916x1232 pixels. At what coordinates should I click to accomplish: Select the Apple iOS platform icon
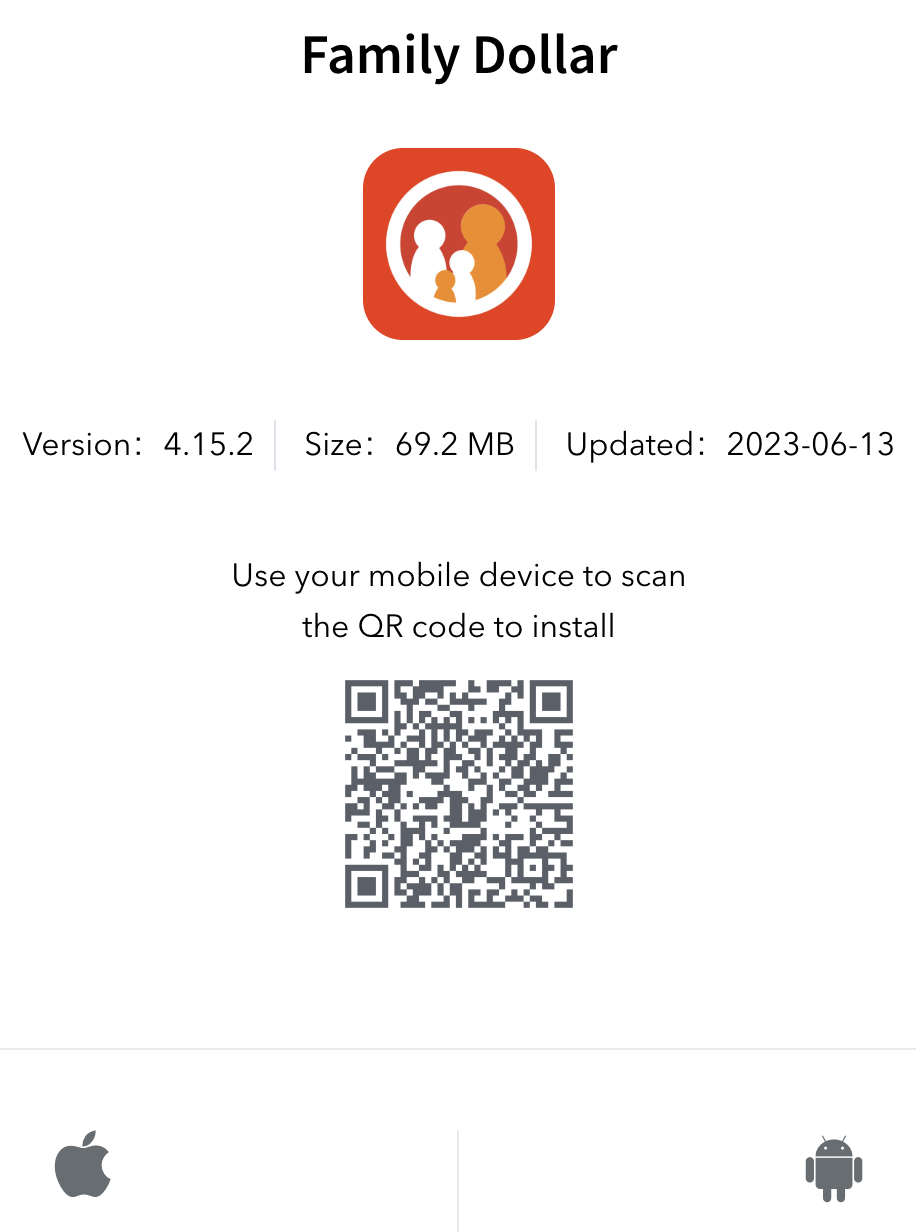coord(82,1165)
